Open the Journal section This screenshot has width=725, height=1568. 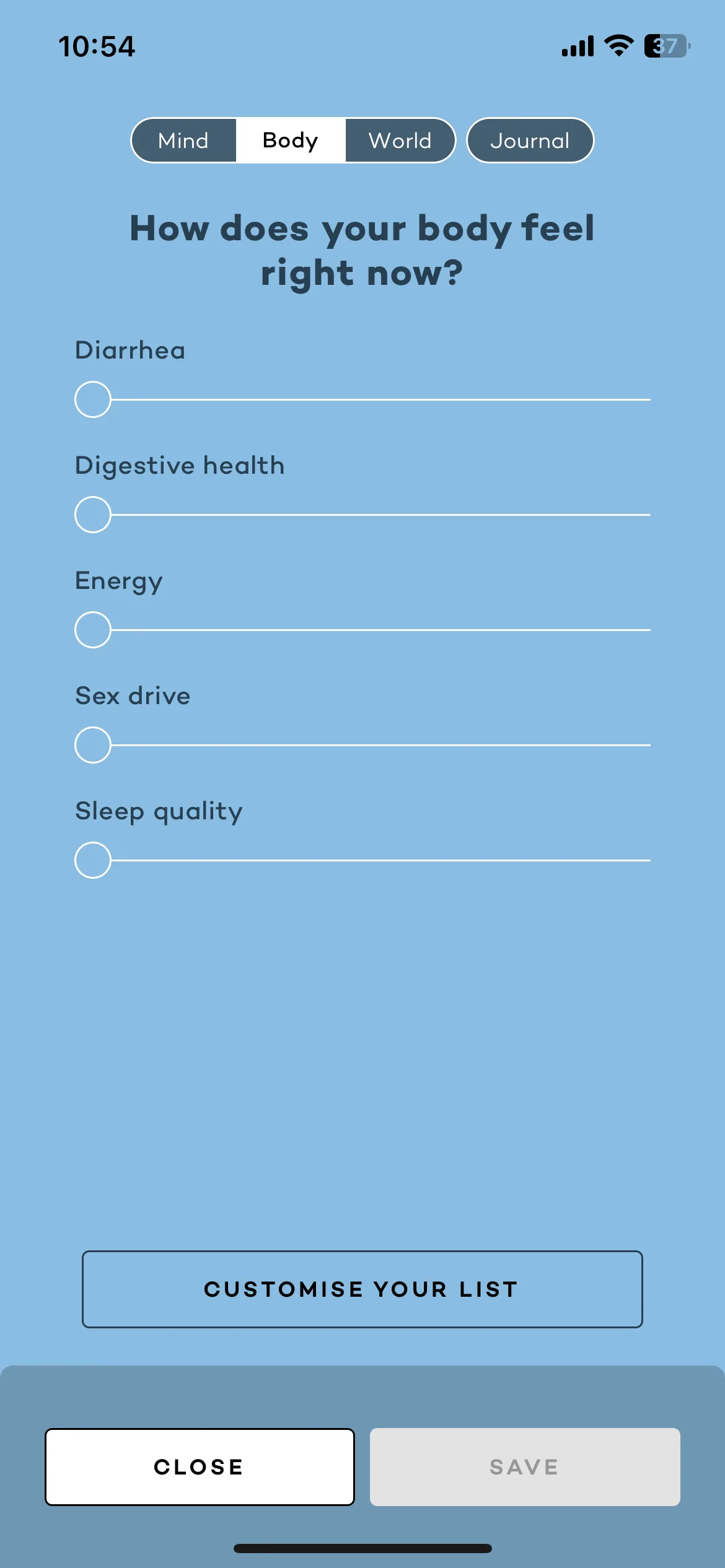tap(530, 141)
